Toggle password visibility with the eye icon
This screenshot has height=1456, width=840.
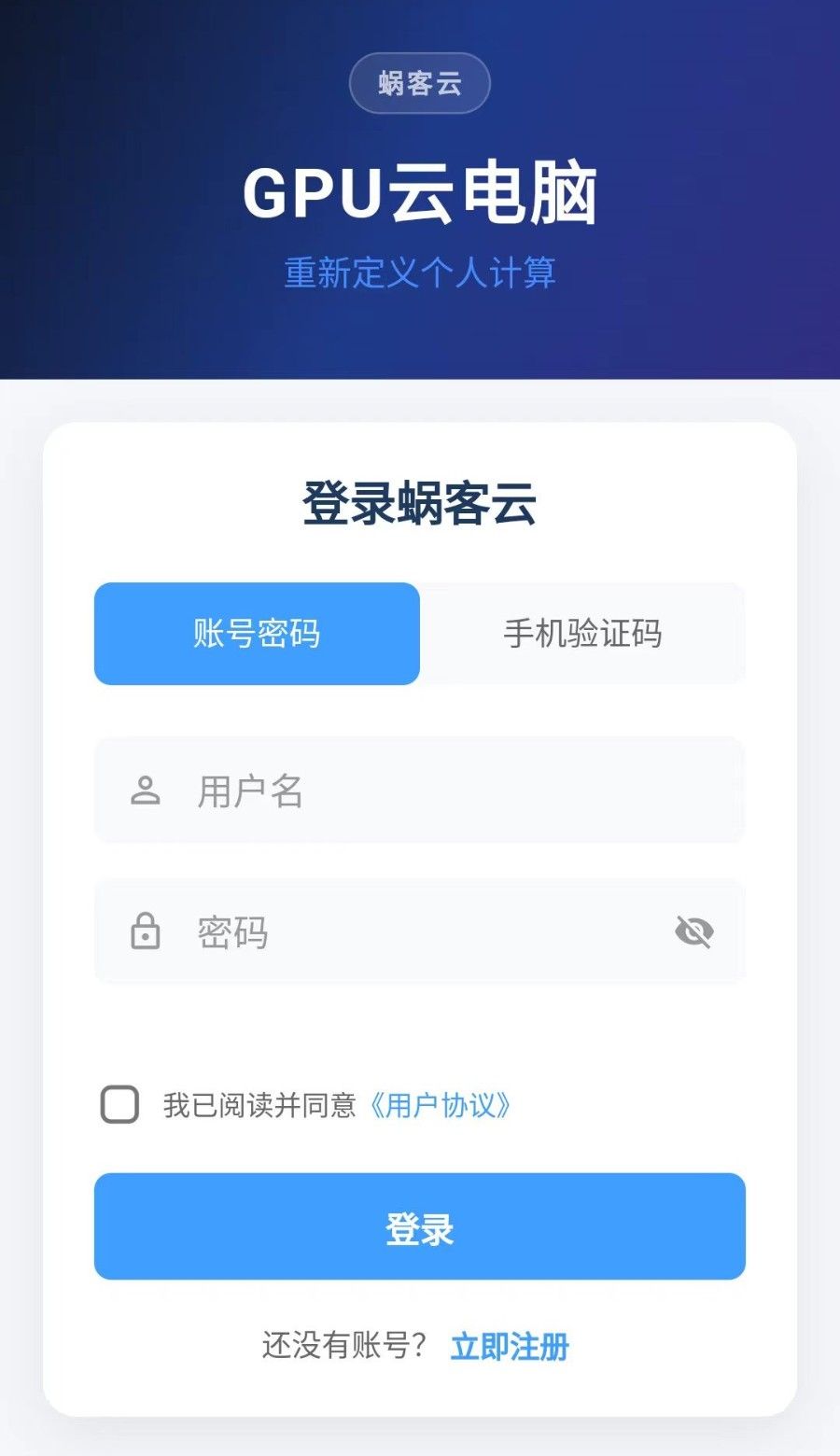pyautogui.click(x=694, y=931)
